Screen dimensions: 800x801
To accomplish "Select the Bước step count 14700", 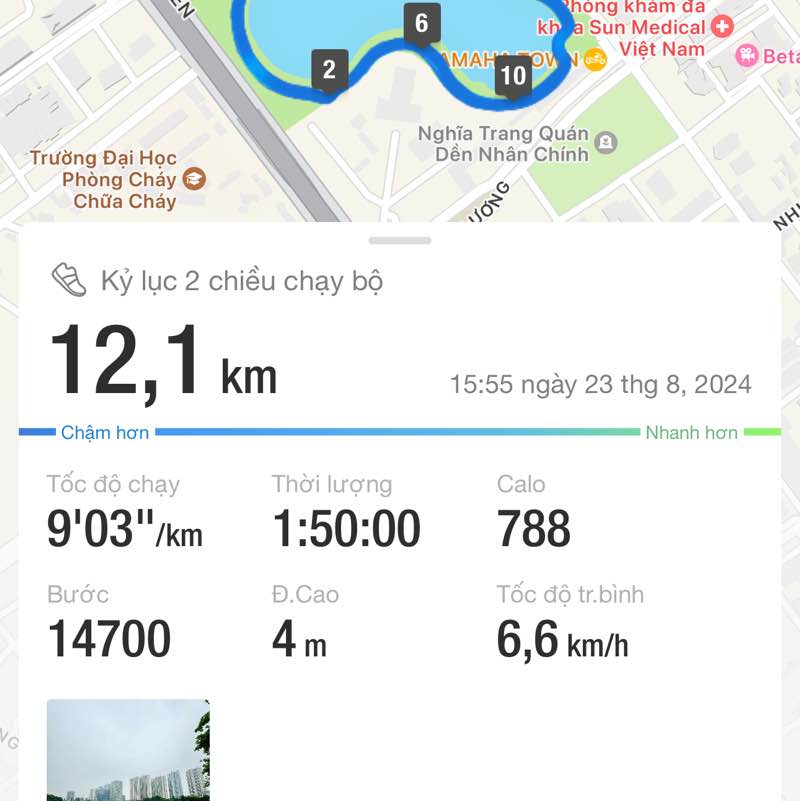I will pos(110,638).
